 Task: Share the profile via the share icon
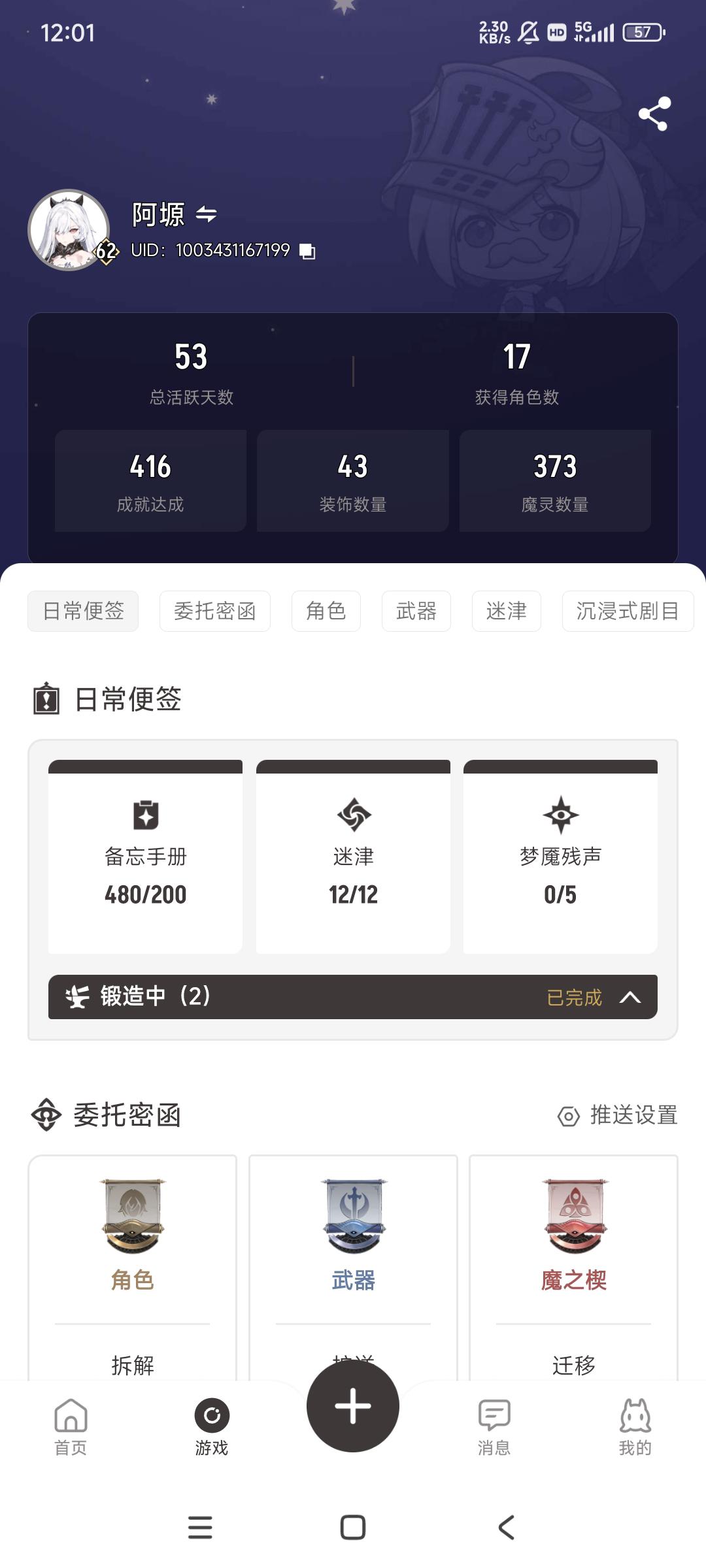tap(654, 114)
